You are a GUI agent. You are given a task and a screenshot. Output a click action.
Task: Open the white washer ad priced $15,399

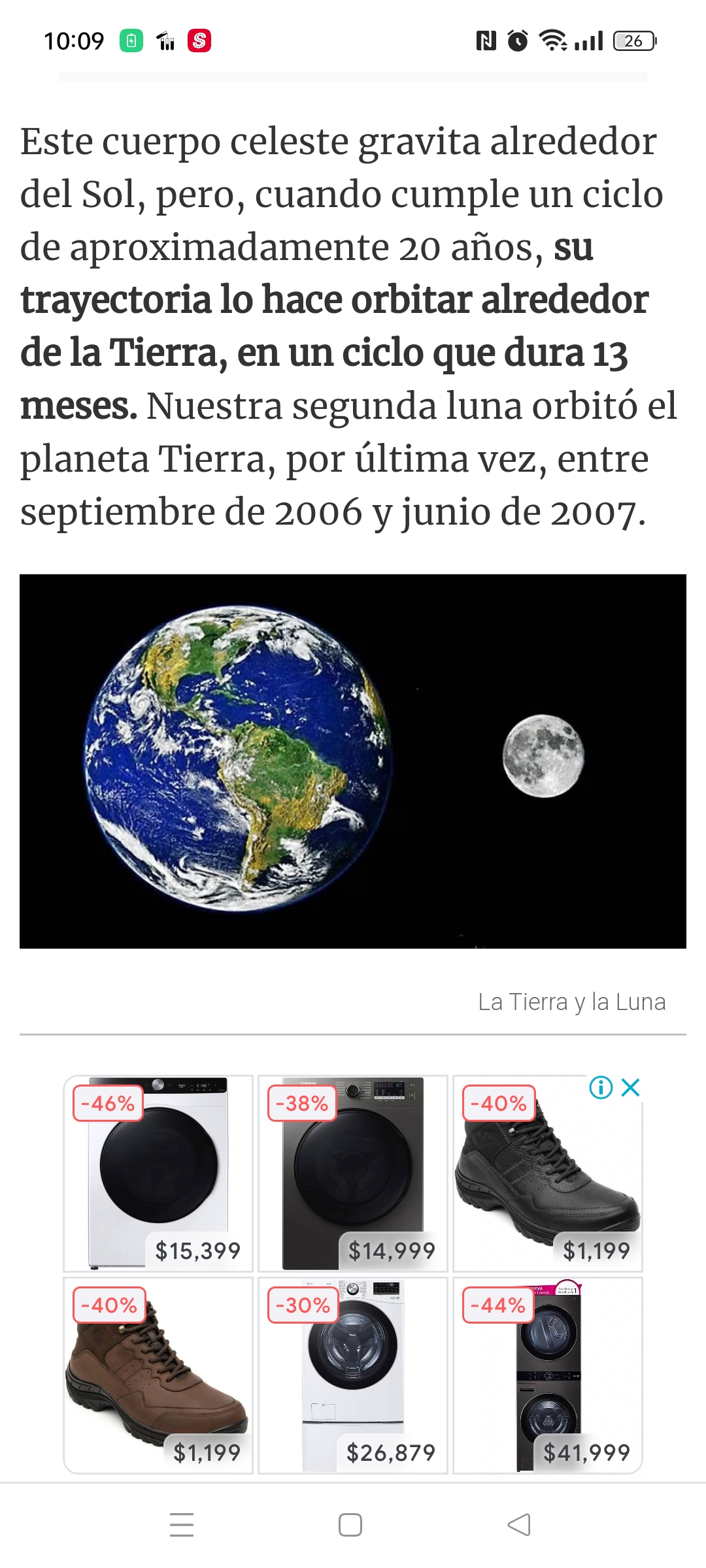coord(158,1173)
